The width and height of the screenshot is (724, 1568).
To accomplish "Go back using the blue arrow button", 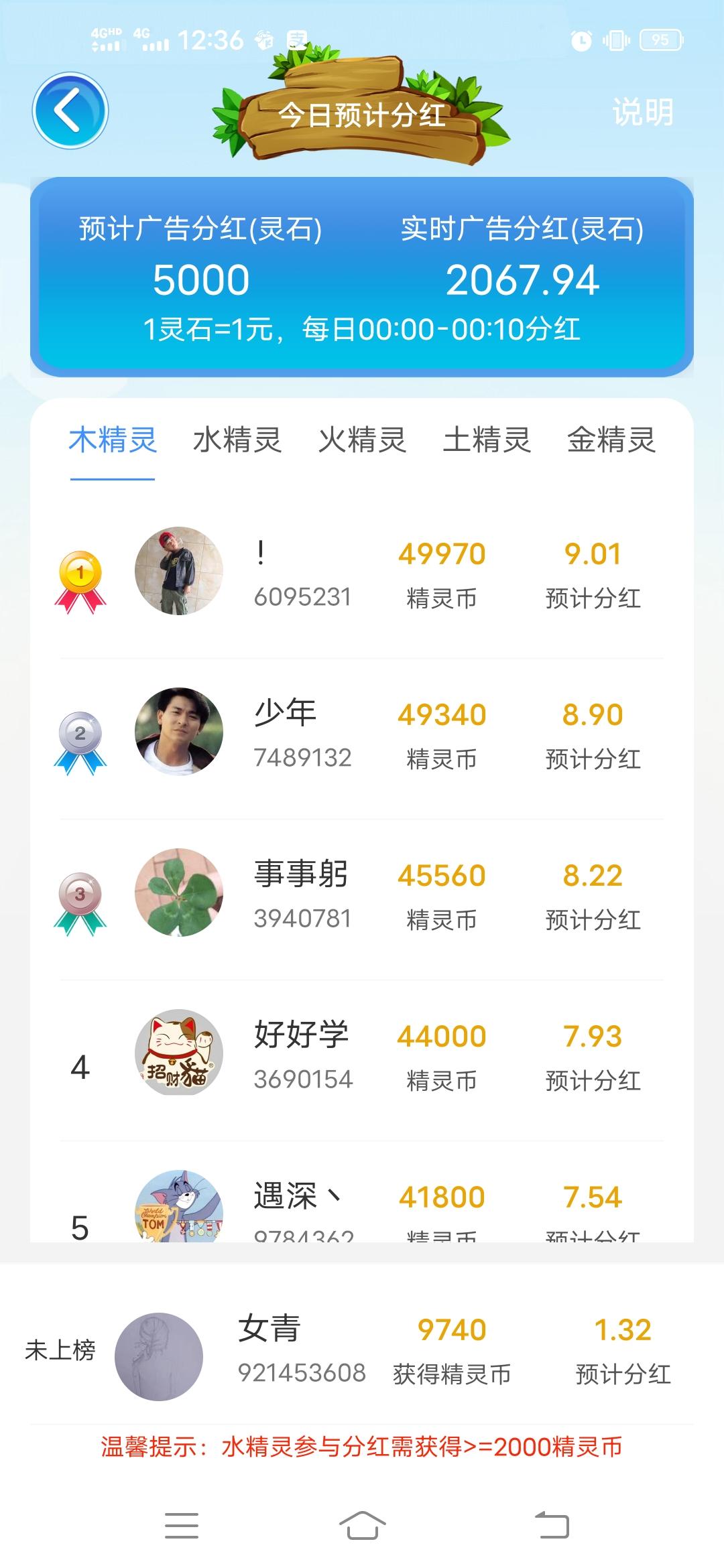I will click(70, 111).
